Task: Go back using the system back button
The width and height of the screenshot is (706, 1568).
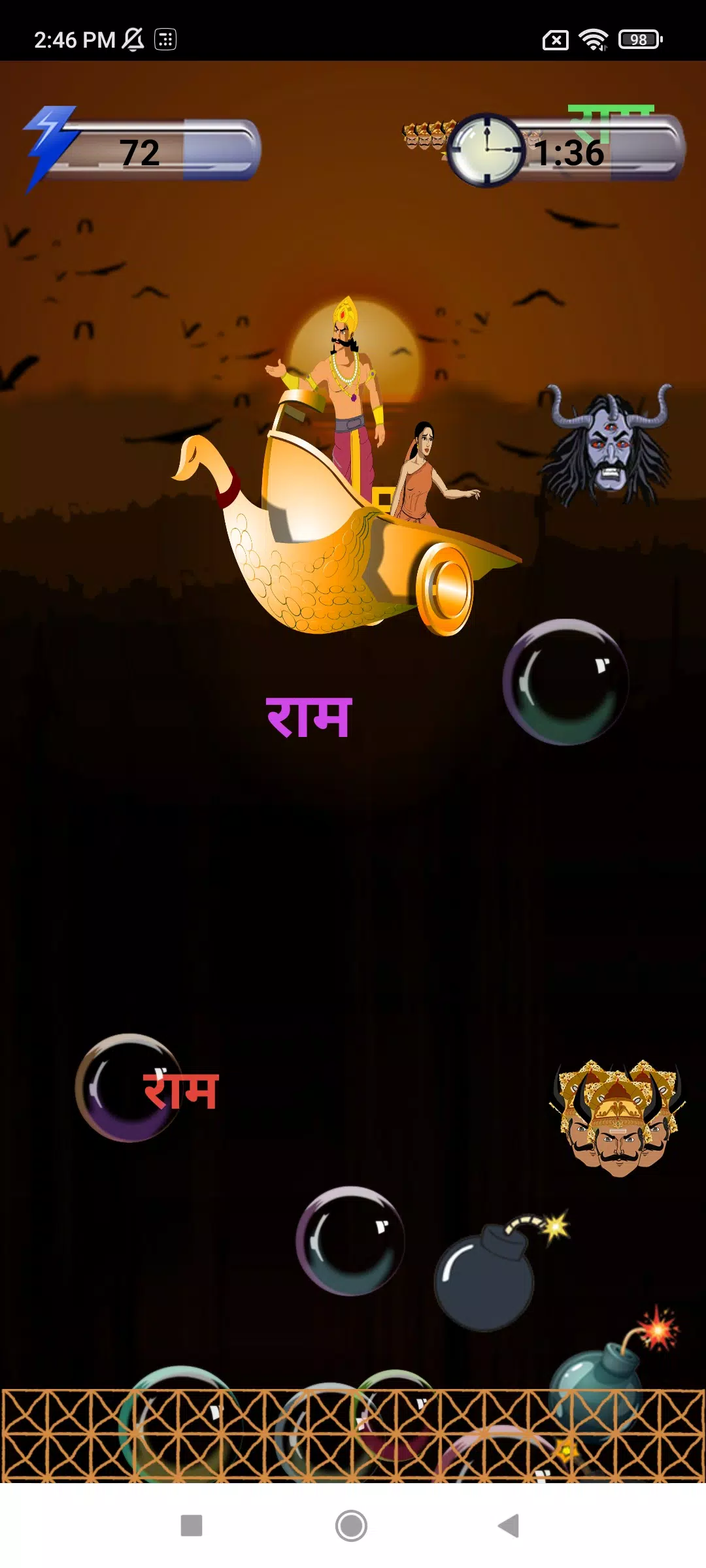Action: 509,1526
